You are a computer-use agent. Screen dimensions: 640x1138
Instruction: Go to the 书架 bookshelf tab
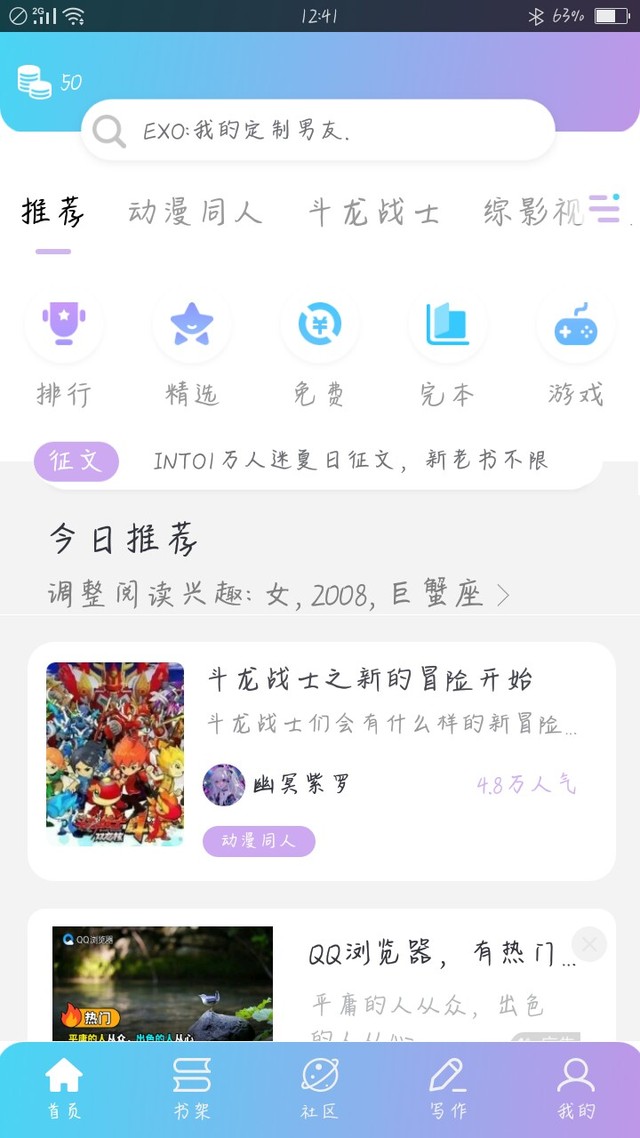tap(192, 1090)
